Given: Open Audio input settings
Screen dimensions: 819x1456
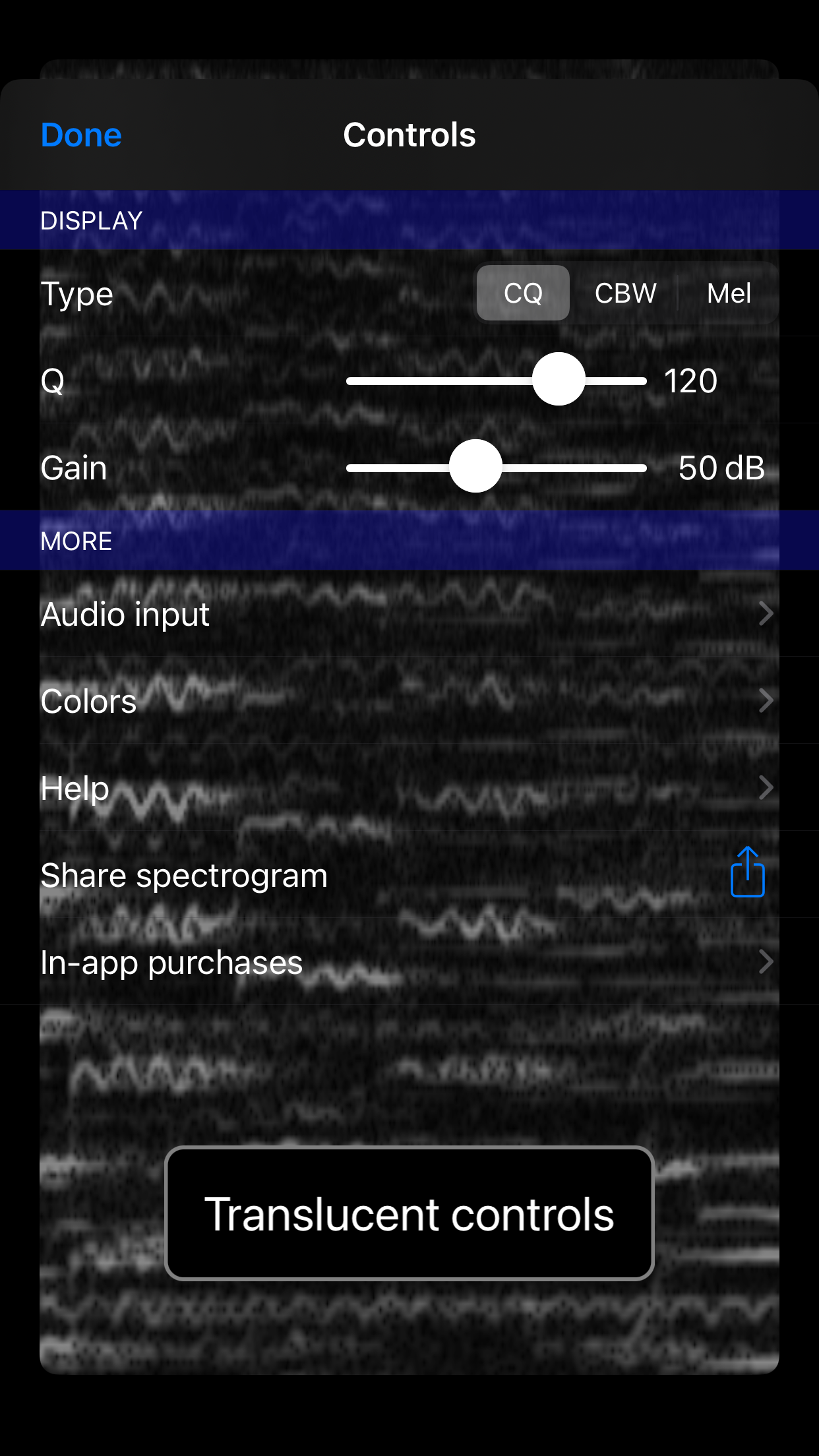Looking at the screenshot, I should [x=409, y=613].
